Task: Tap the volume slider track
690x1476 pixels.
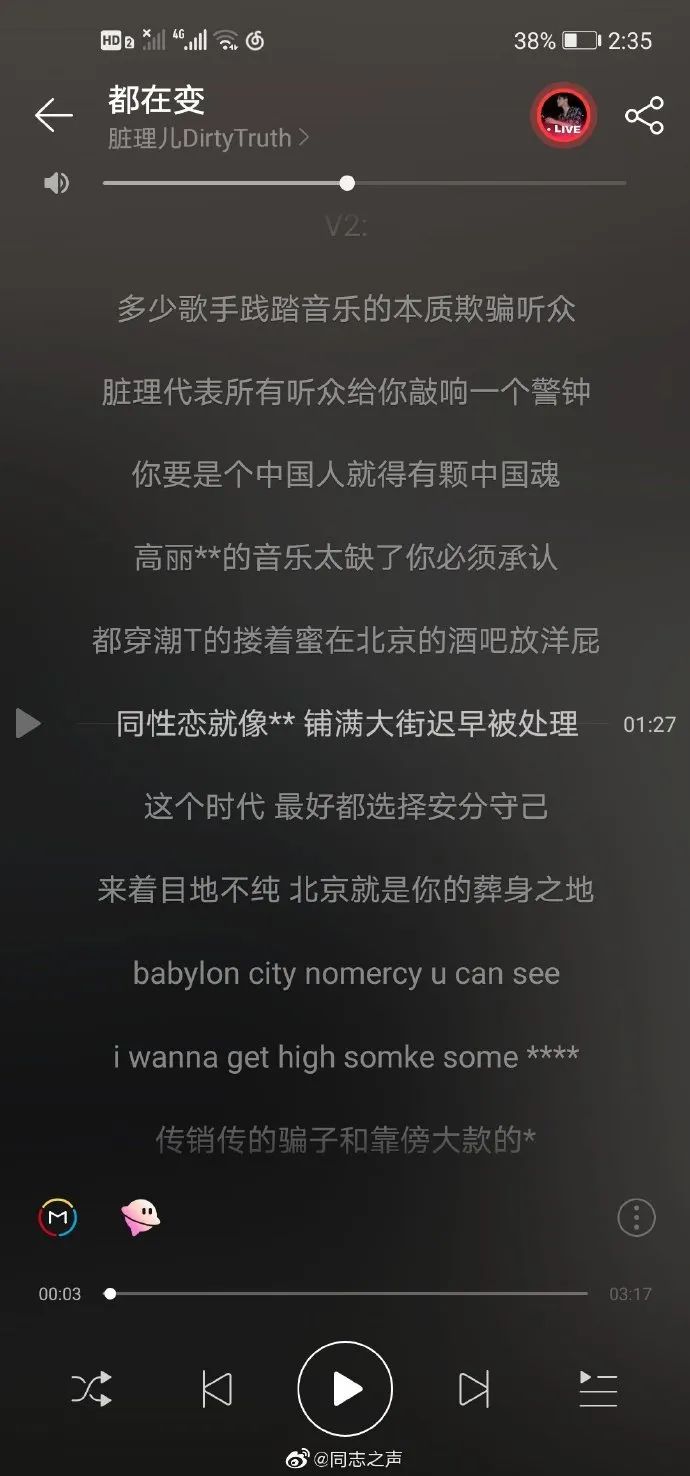Action: point(364,183)
